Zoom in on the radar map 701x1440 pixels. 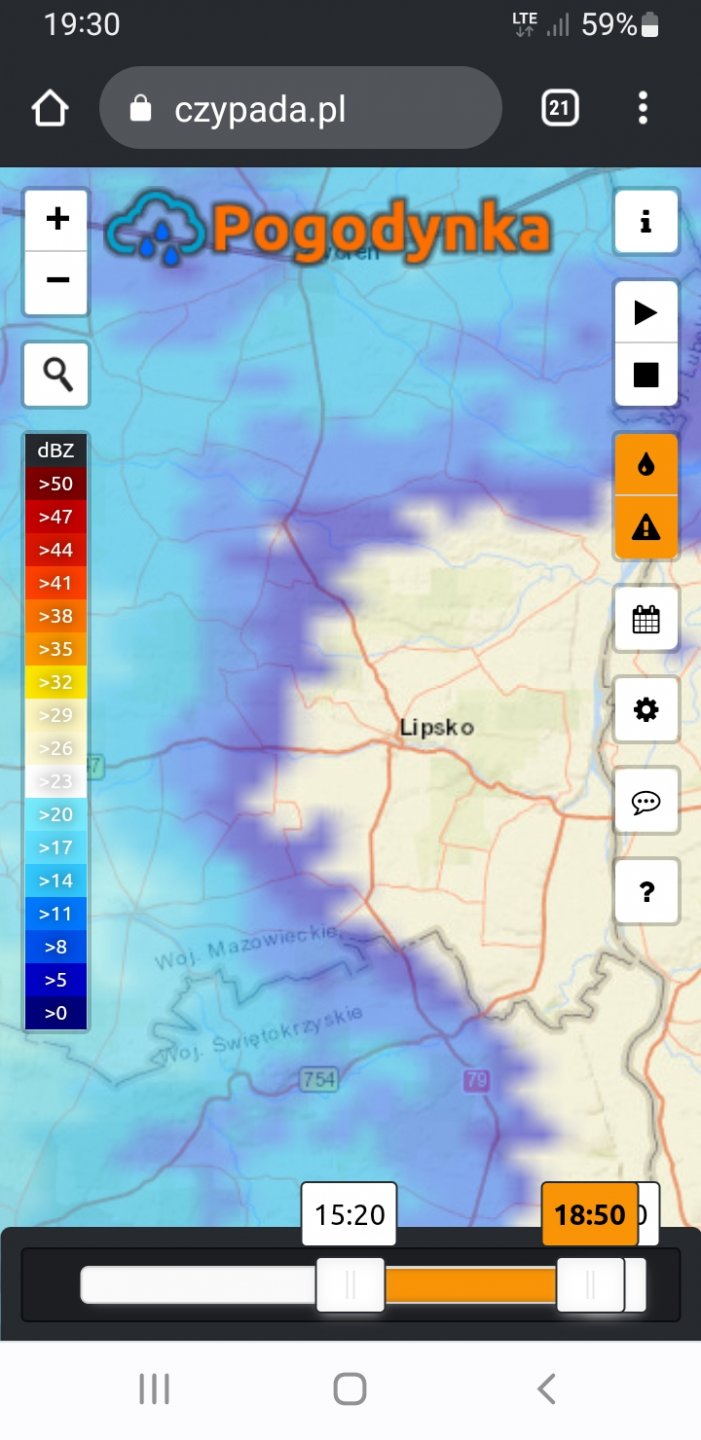57,219
